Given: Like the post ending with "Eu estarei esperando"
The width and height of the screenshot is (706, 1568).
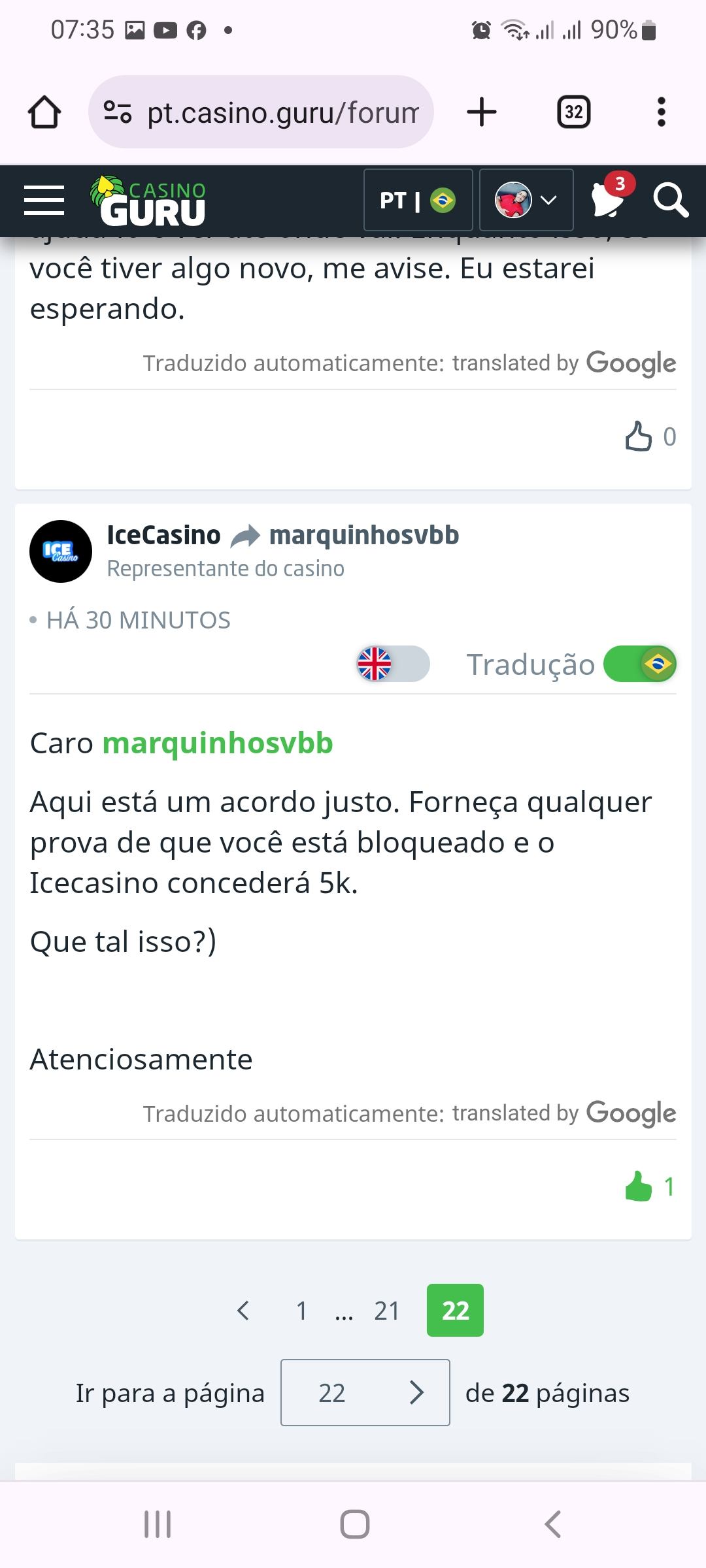Looking at the screenshot, I should (x=639, y=436).
